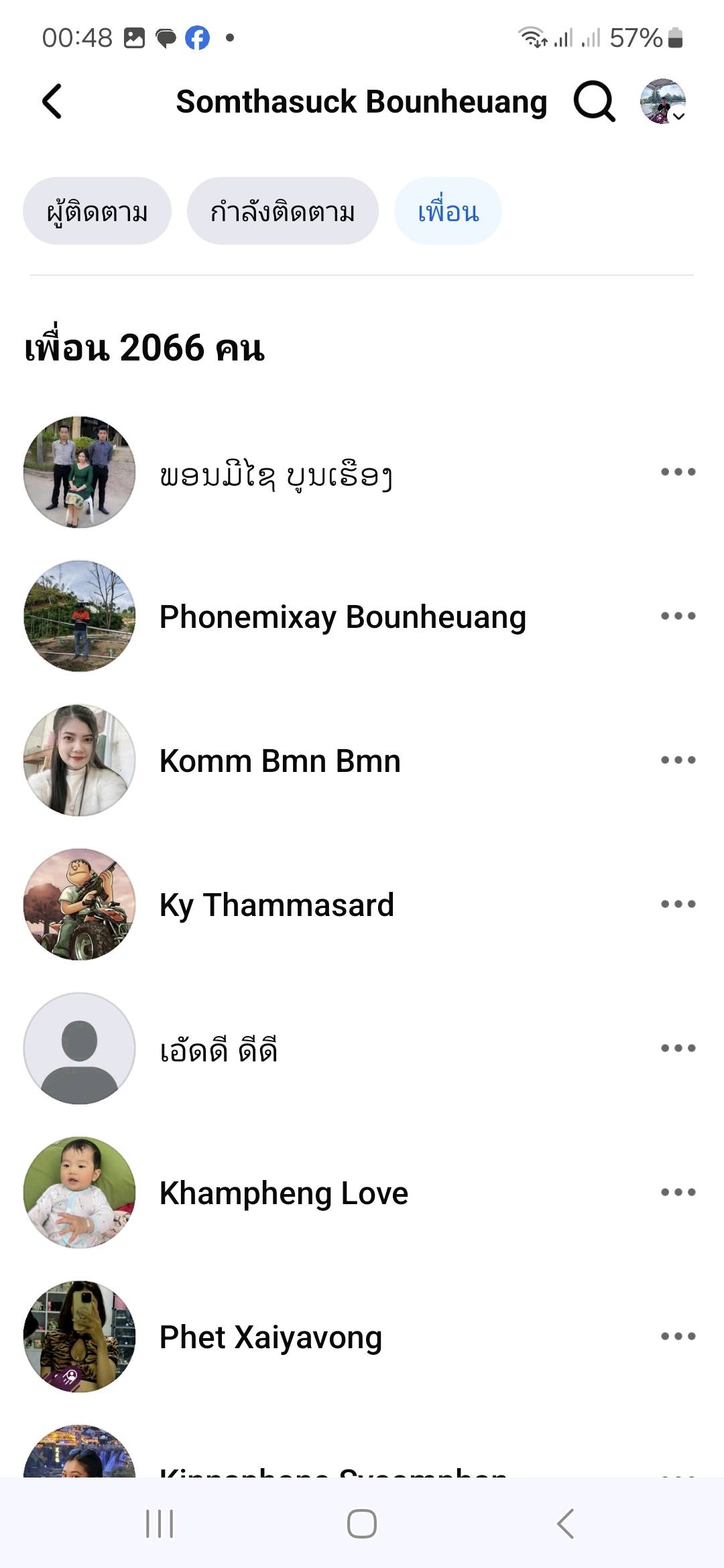Open more options for Phonemixay Bounheuang
This screenshot has width=724, height=1568.
(x=678, y=616)
